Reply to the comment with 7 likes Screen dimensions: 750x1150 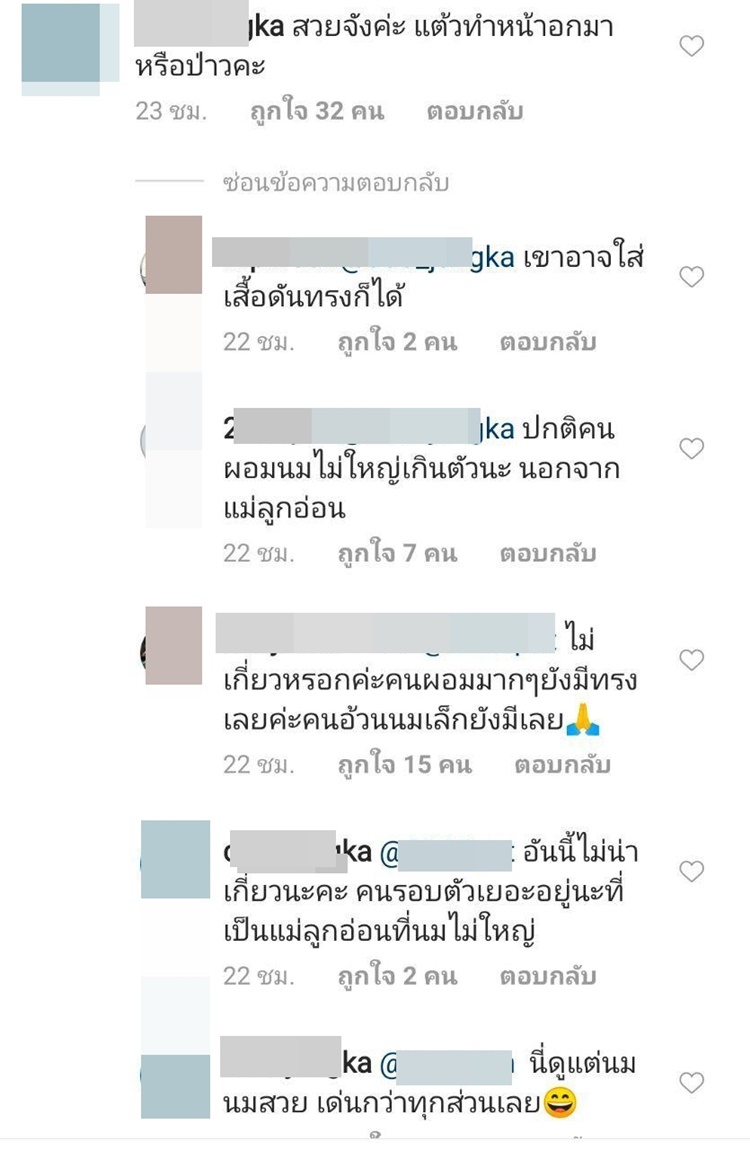pos(547,553)
